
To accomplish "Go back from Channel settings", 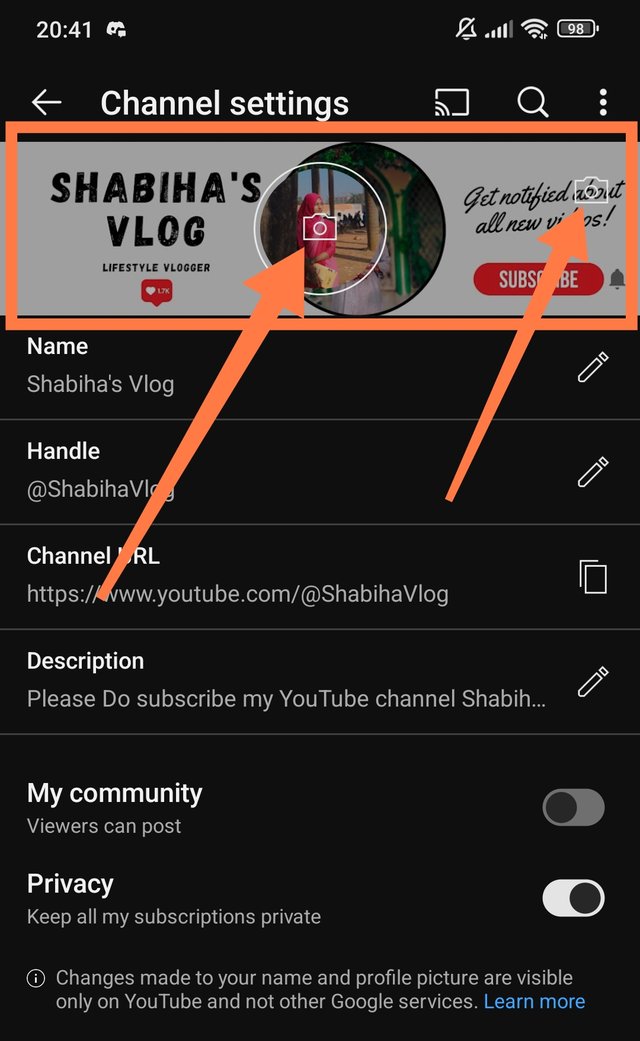I will click(x=46, y=102).
